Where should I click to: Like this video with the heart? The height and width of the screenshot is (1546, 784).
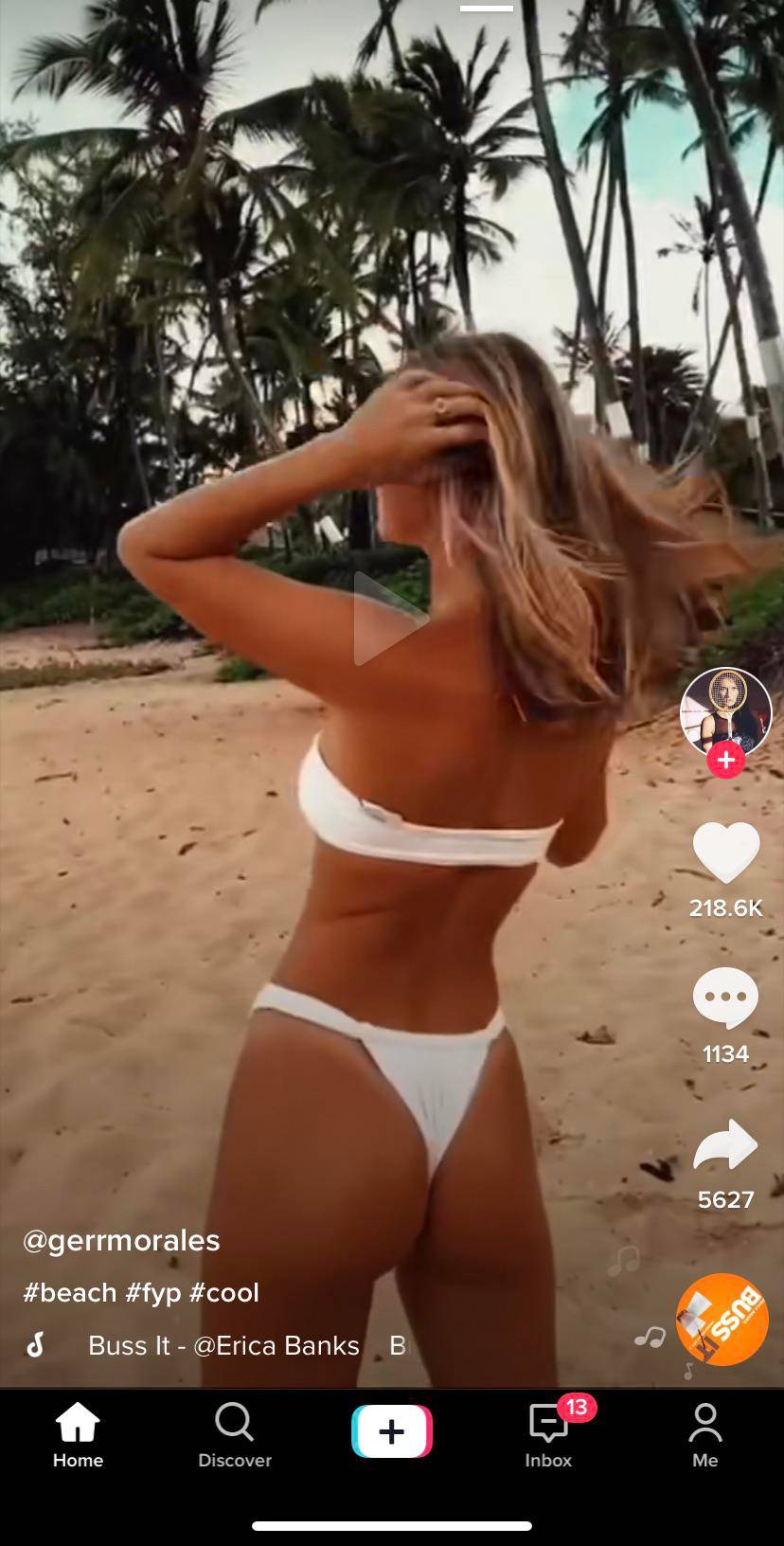click(725, 853)
